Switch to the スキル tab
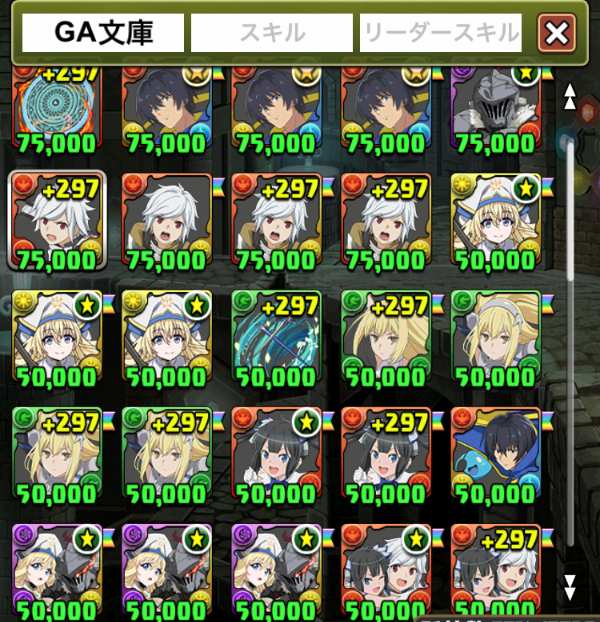The image size is (600, 622). pyautogui.click(x=272, y=33)
